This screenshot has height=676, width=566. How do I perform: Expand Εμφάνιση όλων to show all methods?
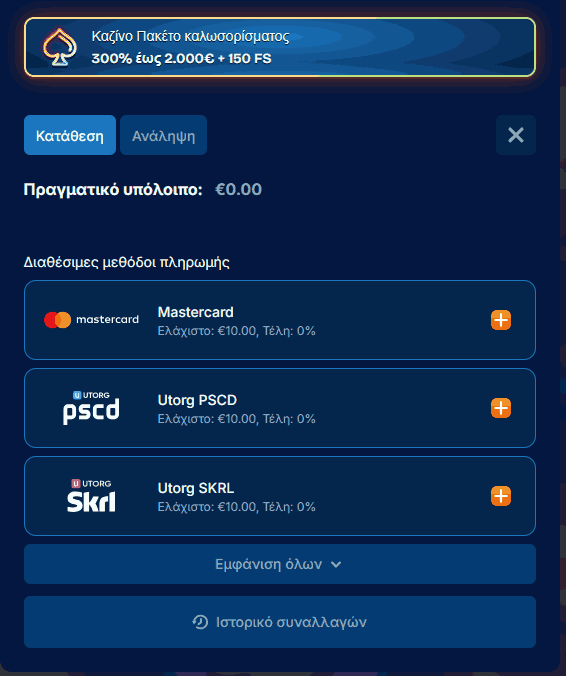(280, 564)
